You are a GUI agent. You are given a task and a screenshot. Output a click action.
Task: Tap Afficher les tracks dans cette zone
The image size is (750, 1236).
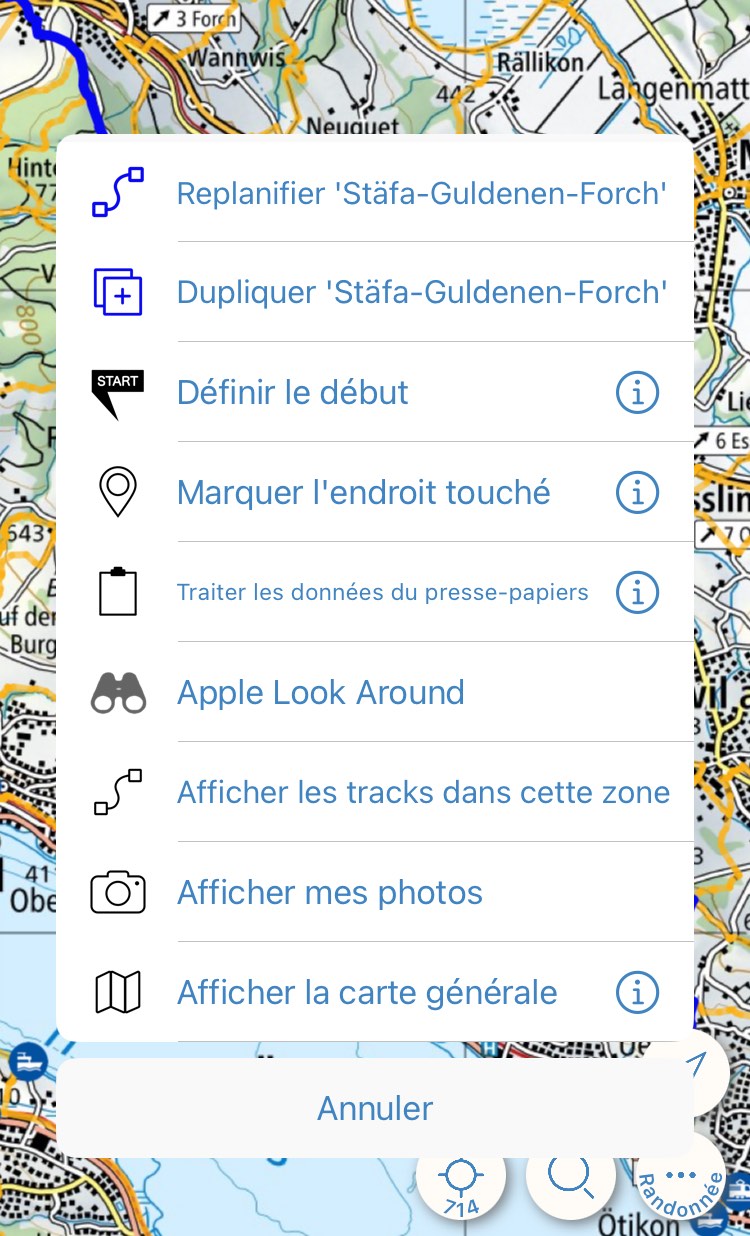tap(423, 792)
